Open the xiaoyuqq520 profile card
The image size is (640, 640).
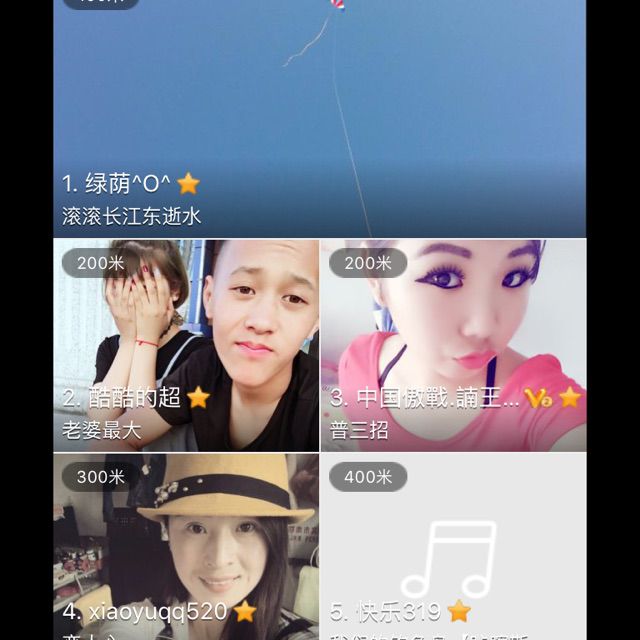186,547
